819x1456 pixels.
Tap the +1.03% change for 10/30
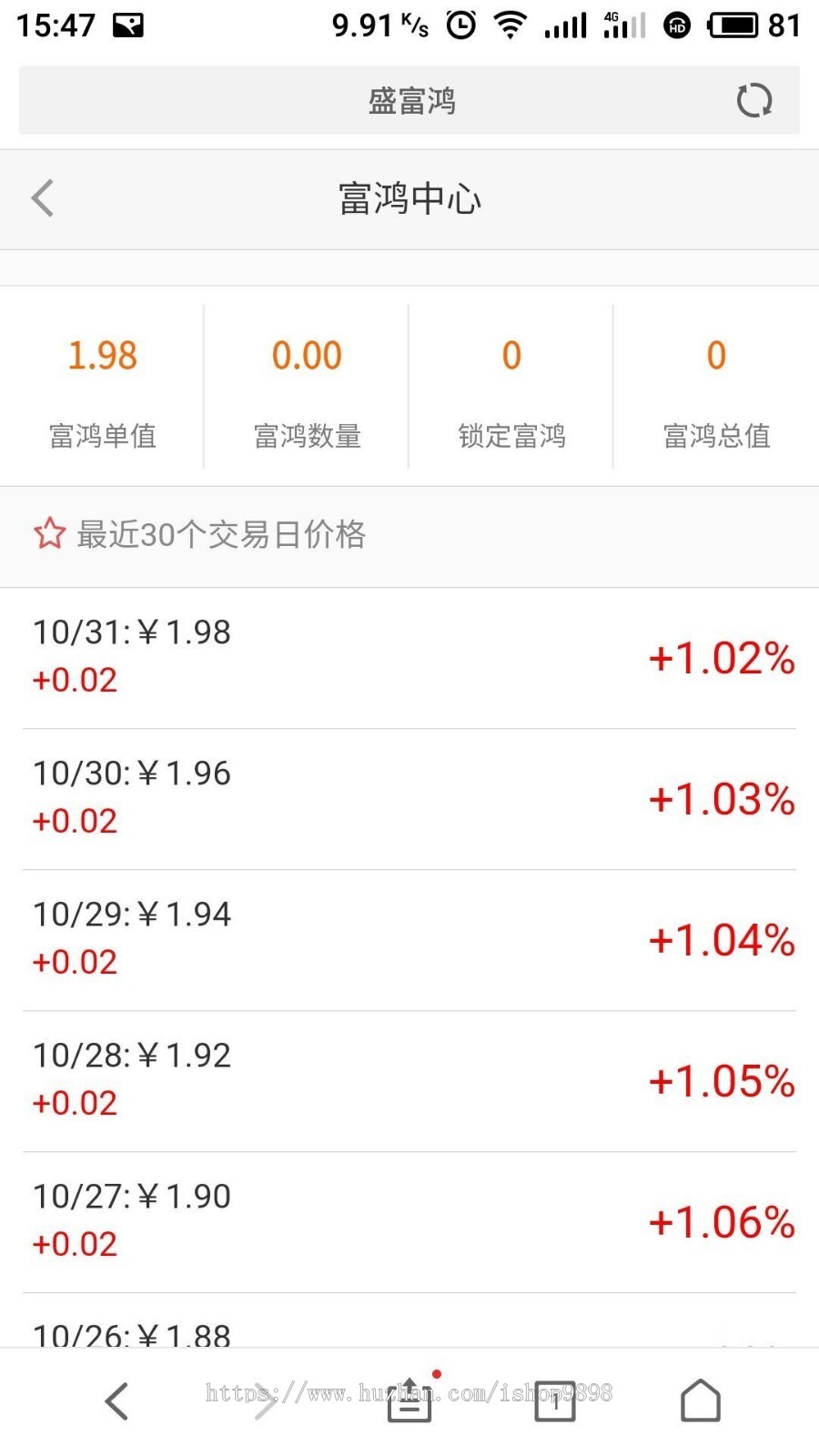click(x=721, y=800)
